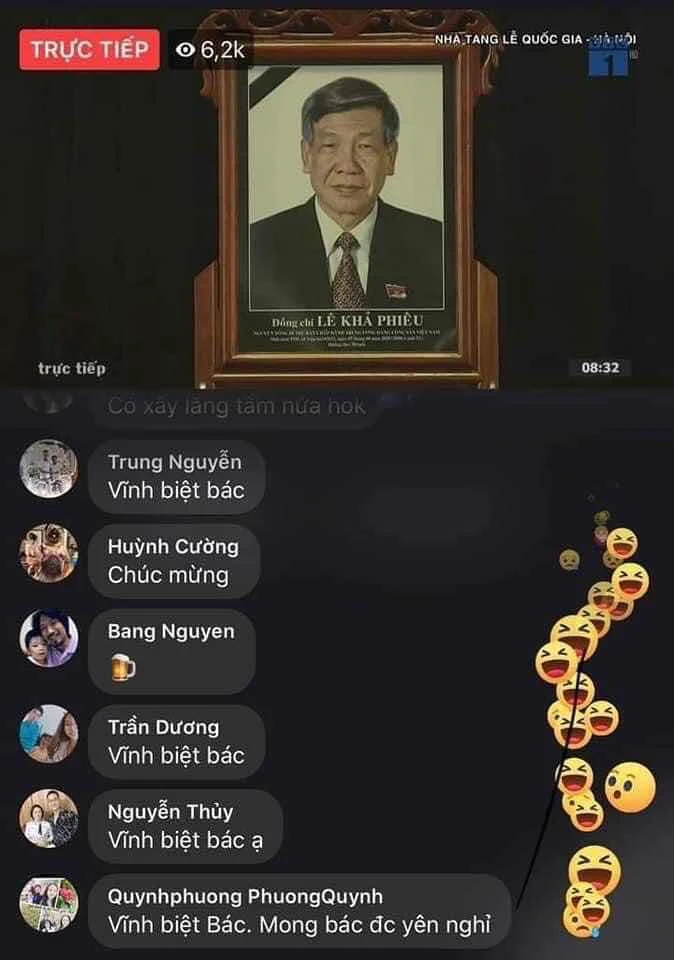Open Quynhphuong PhuongQuynh's profile
674x960 pixels.
[x=245, y=896]
